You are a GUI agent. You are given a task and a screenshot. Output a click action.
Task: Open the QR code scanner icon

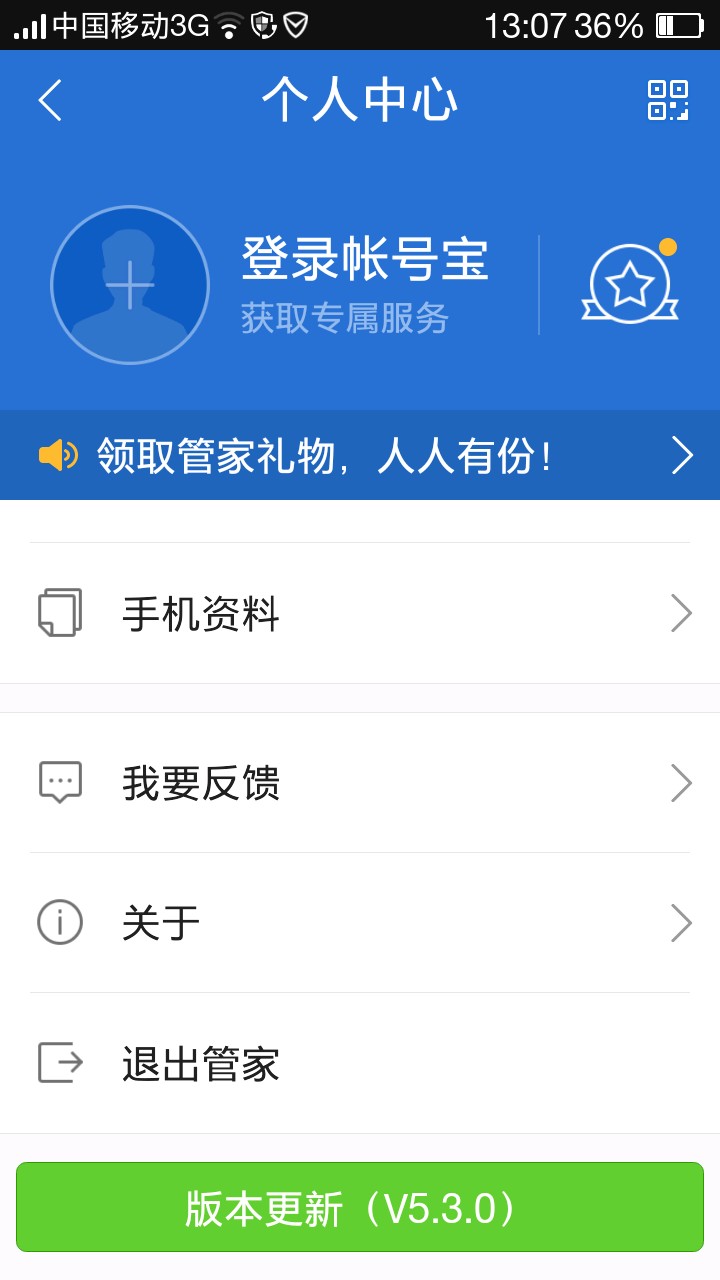[667, 100]
